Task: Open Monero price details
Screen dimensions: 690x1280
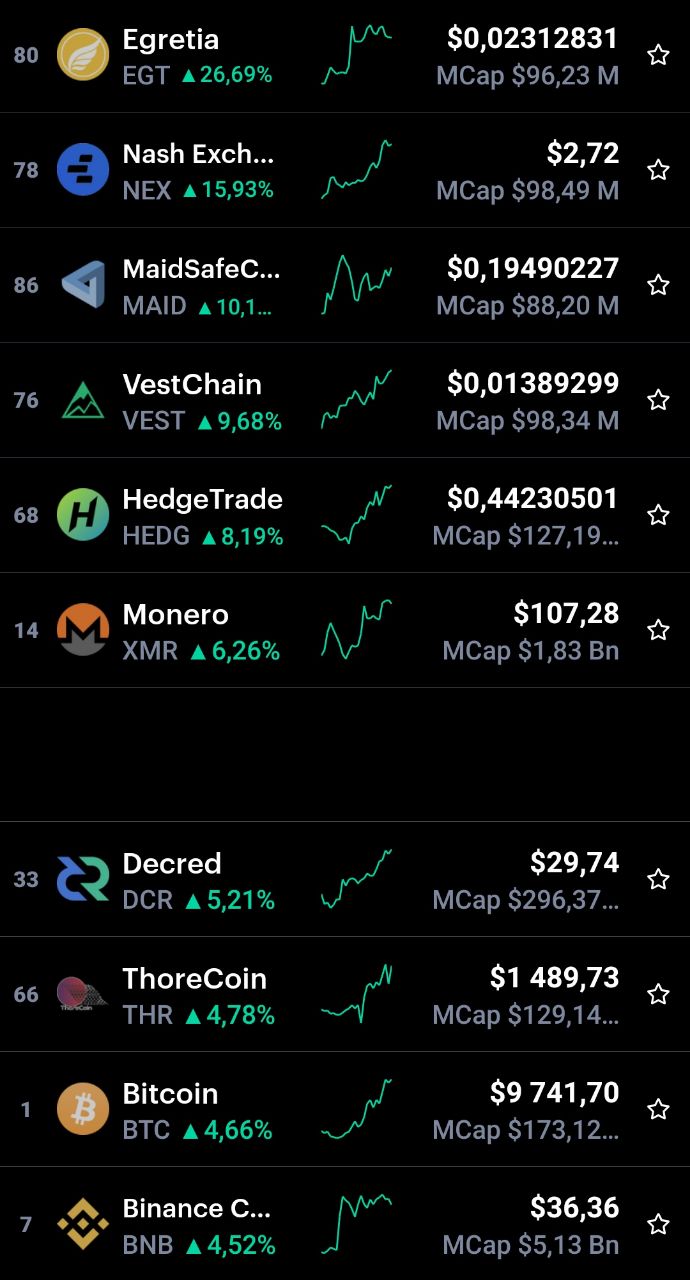Action: point(345,630)
